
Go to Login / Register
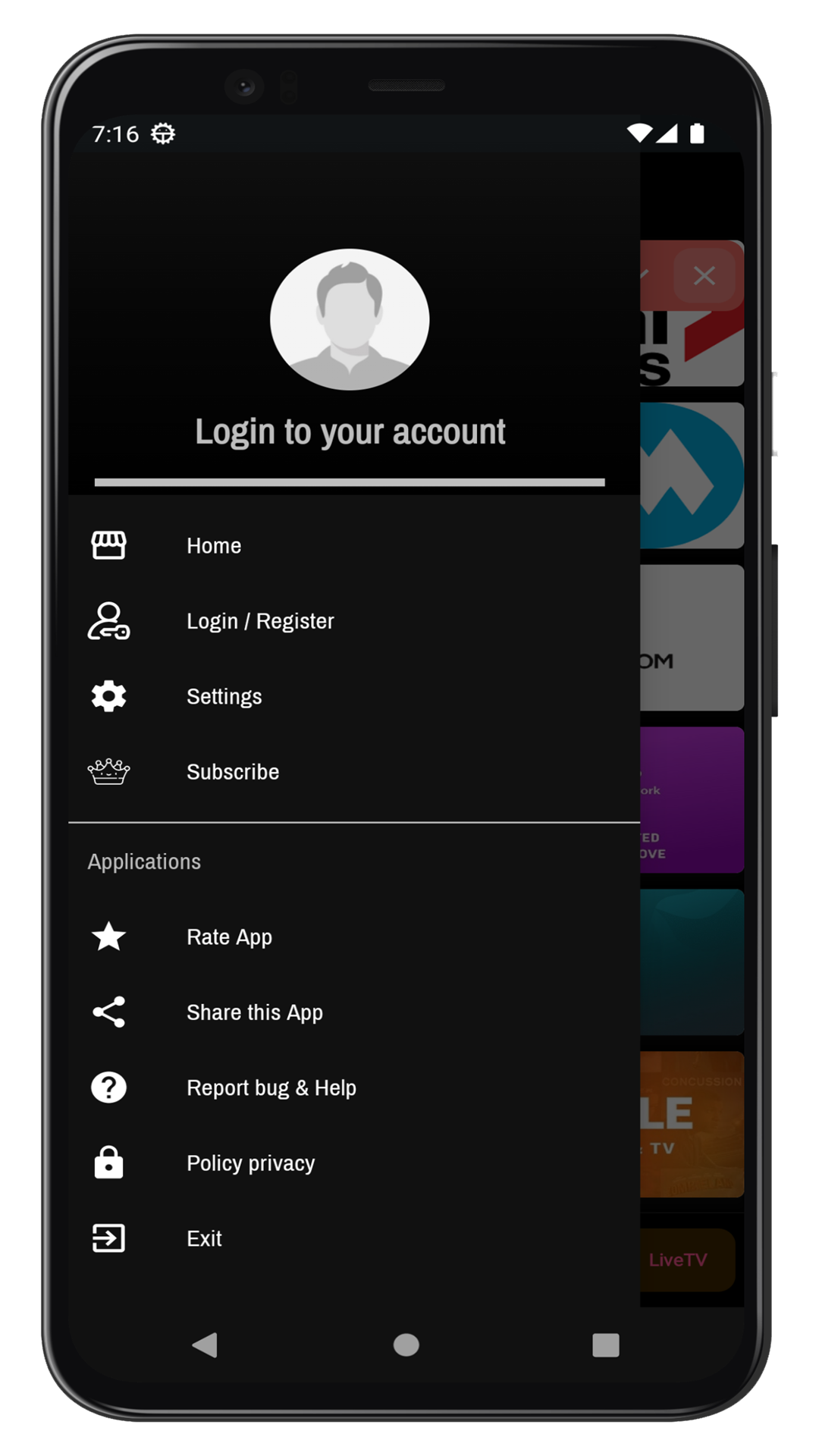(354, 621)
